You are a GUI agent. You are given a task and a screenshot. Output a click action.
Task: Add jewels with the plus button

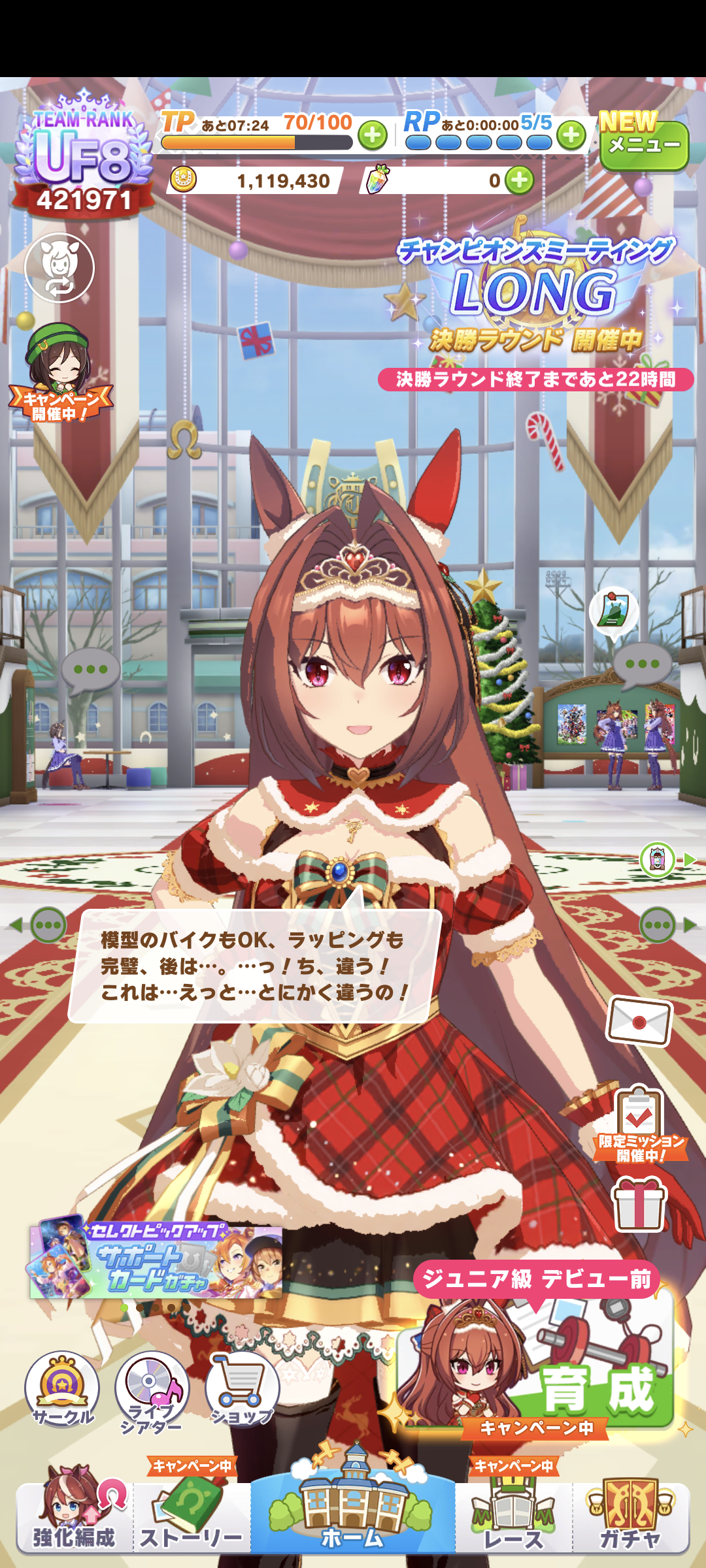[x=520, y=181]
